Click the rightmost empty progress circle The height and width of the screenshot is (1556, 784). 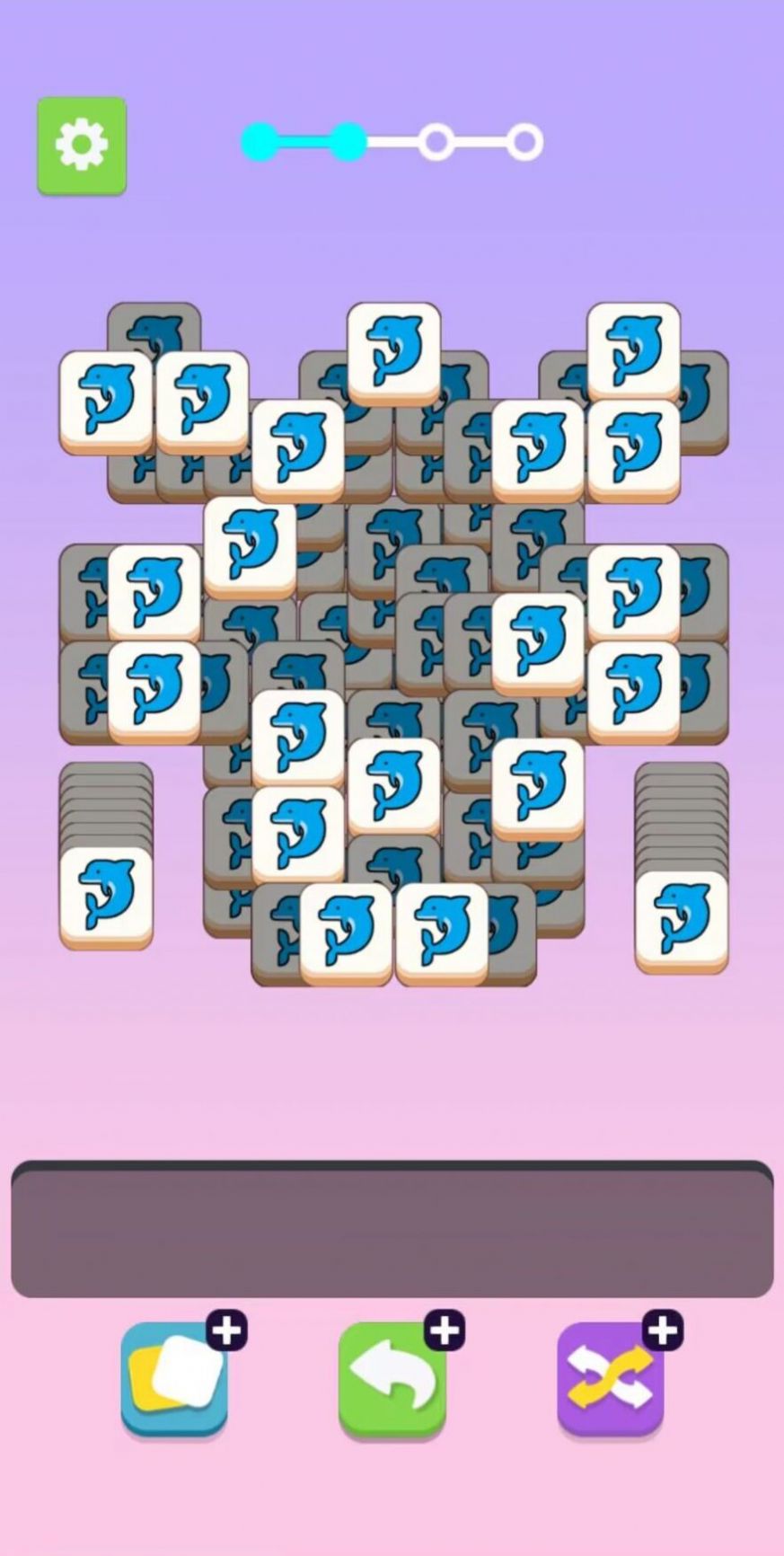tap(526, 140)
